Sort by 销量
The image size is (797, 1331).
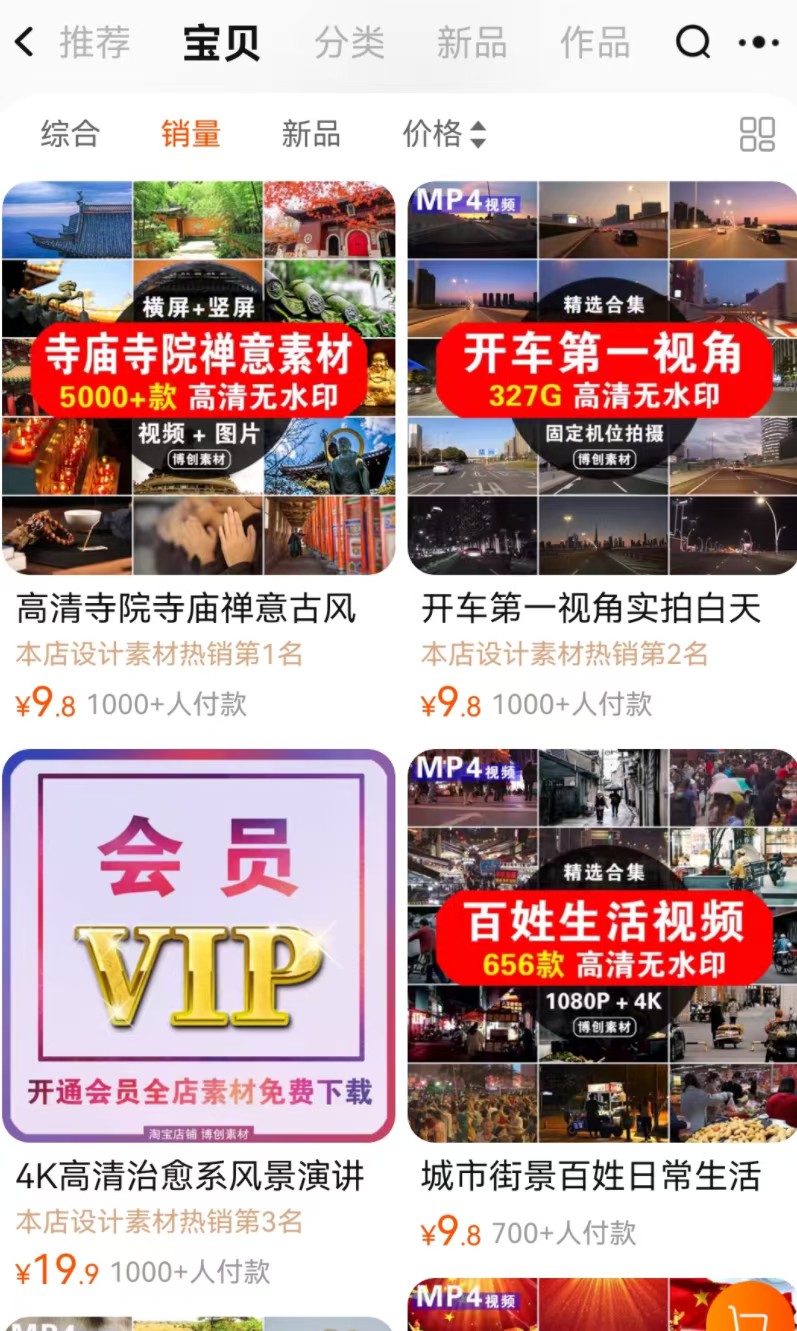click(x=190, y=134)
